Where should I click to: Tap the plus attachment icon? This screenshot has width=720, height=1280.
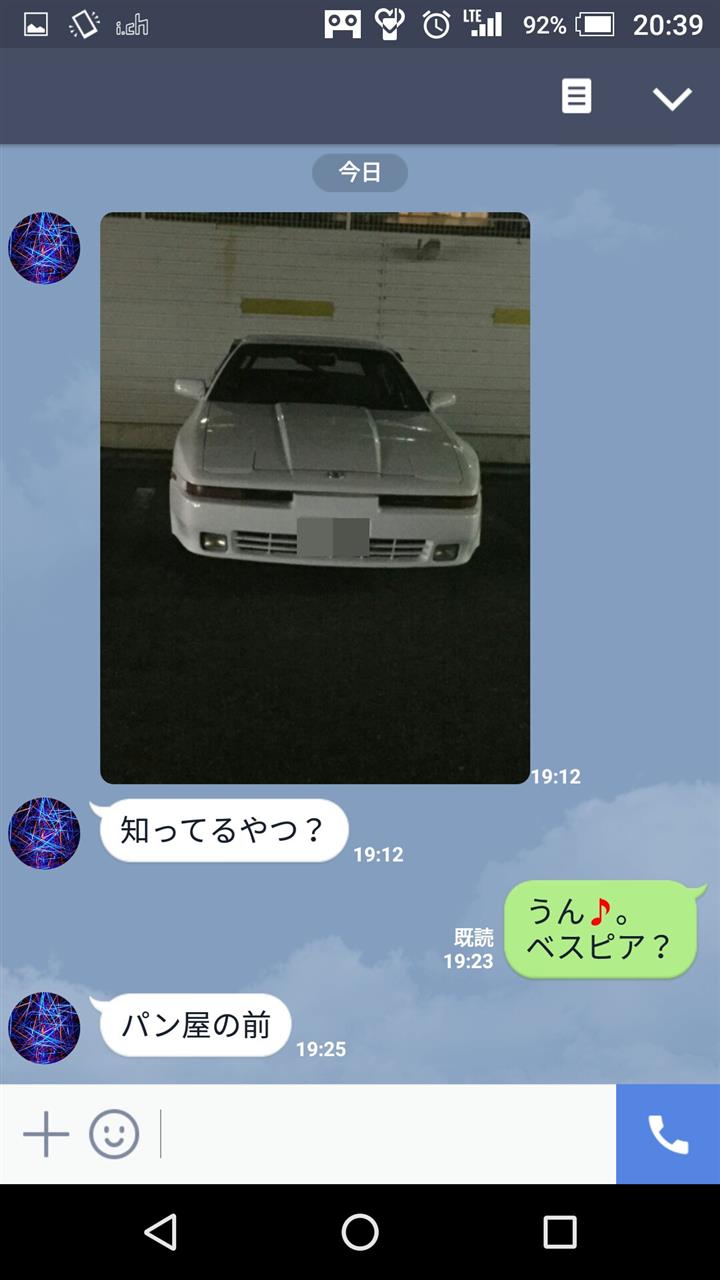click(46, 1135)
